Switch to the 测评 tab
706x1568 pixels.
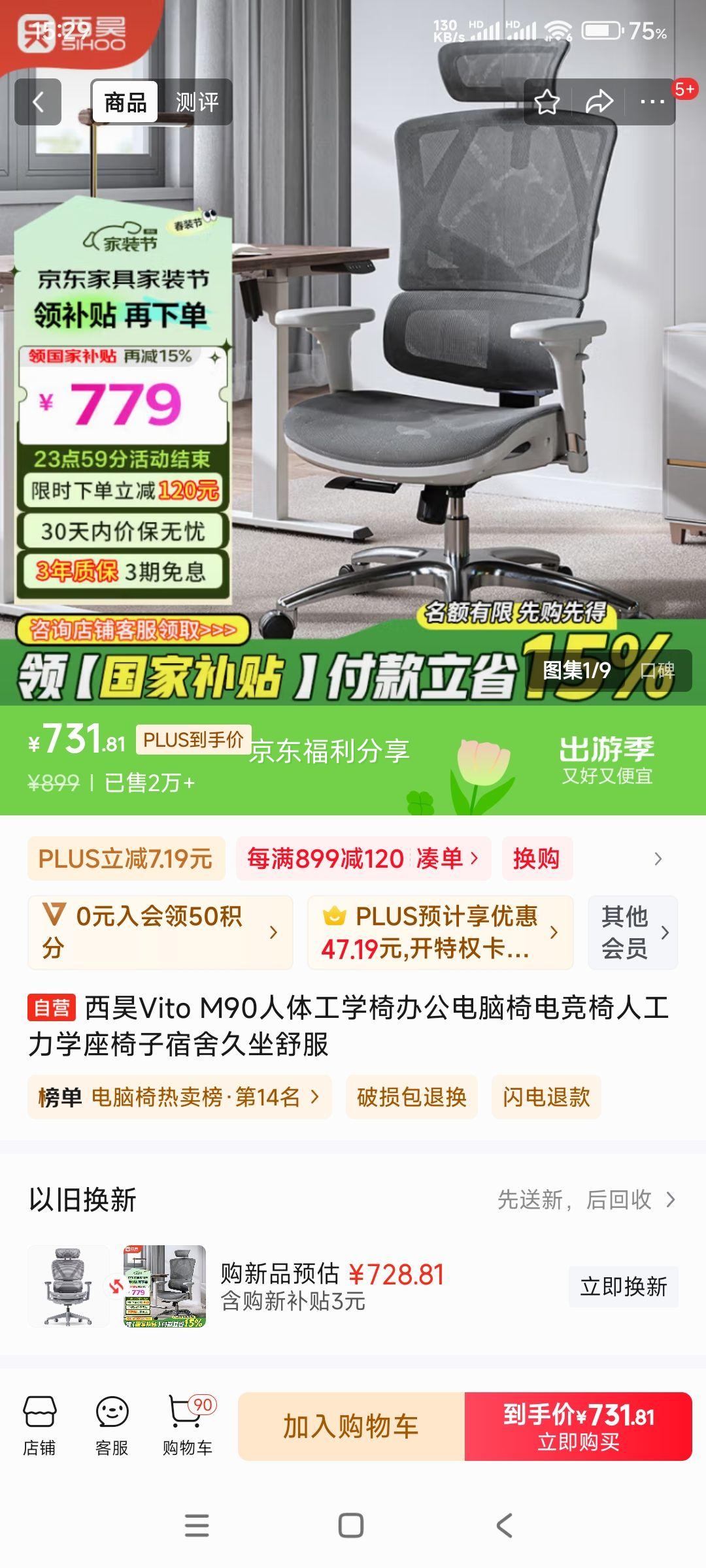point(196,102)
